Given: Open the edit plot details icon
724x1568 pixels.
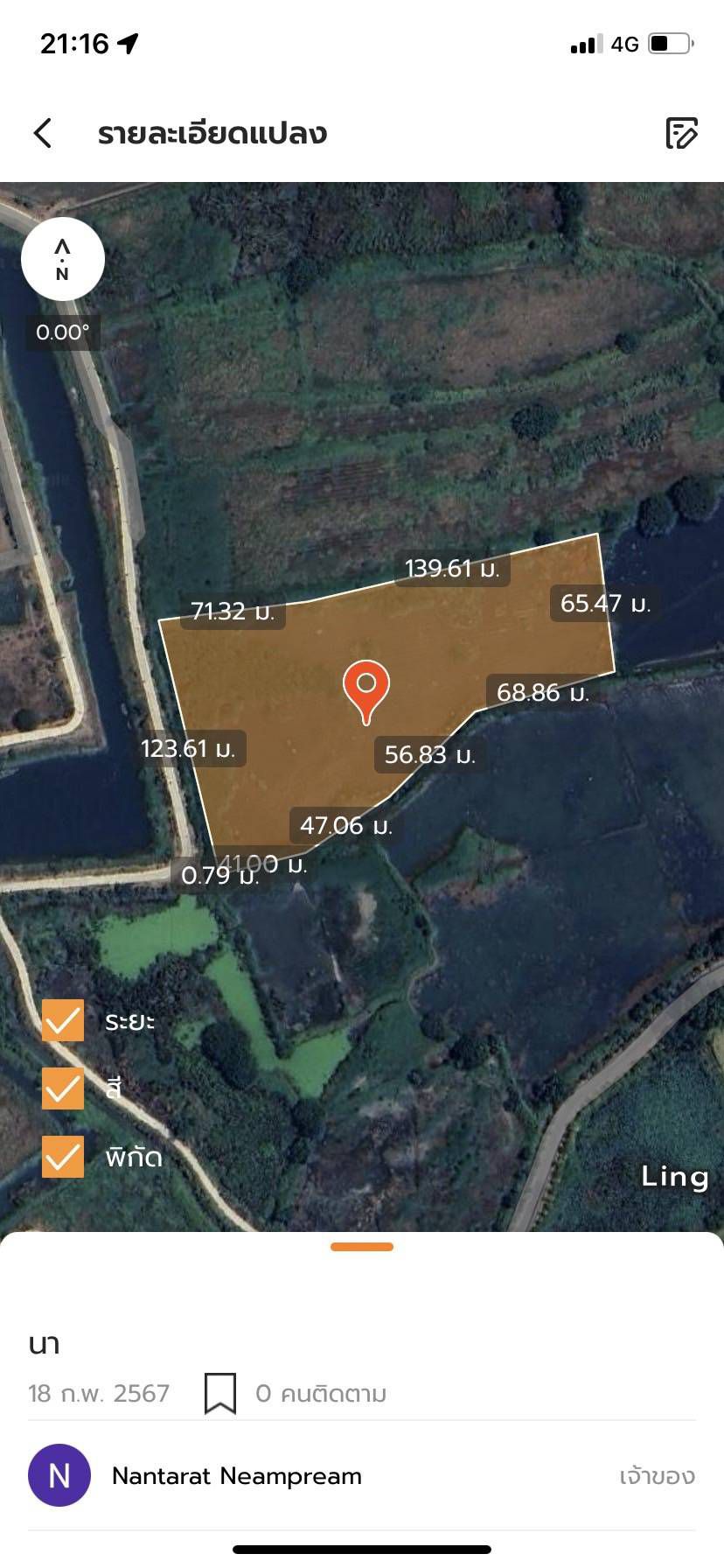Looking at the screenshot, I should coord(681,133).
